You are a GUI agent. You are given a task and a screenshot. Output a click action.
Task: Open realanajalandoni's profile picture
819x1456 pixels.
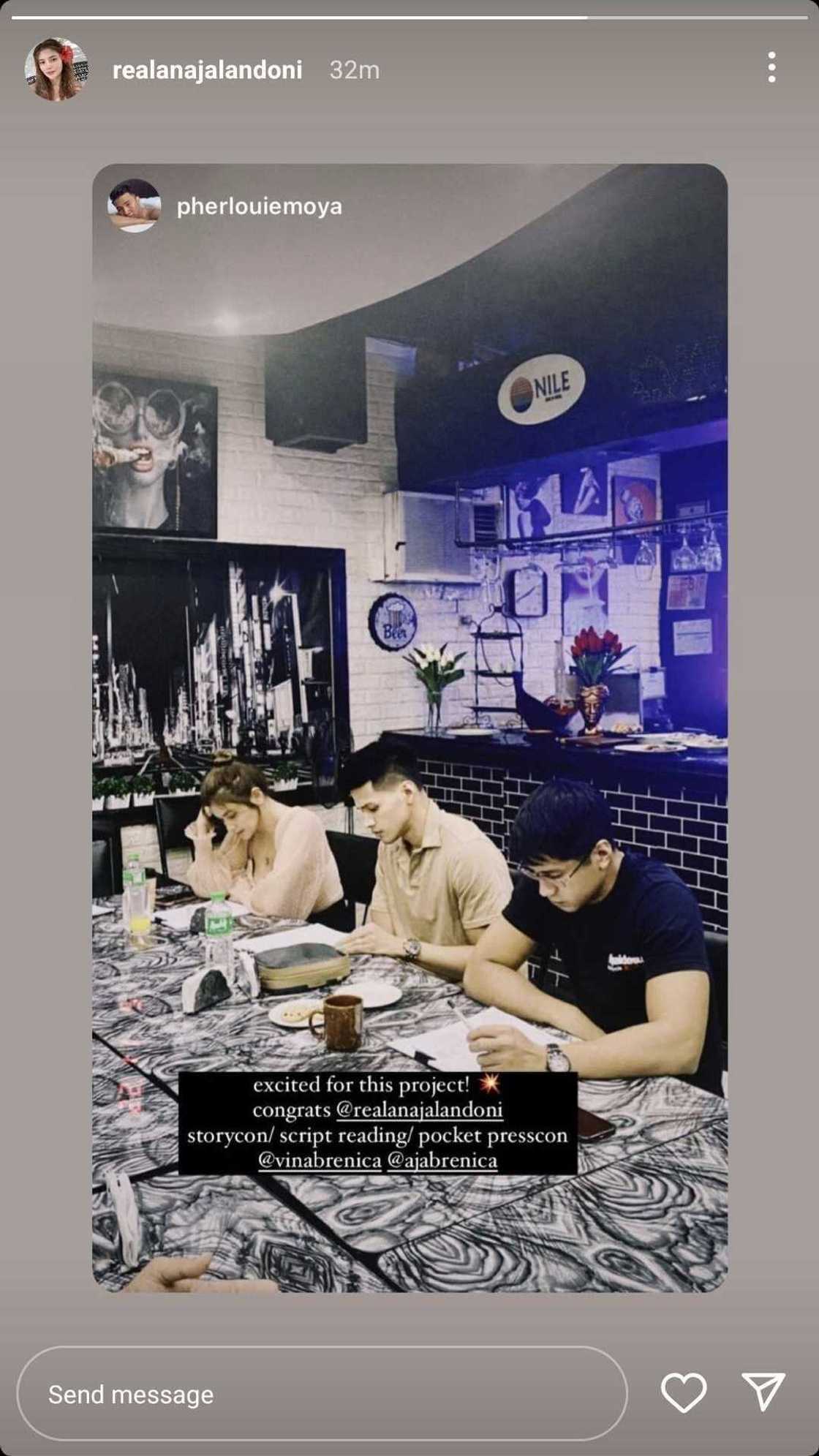click(56, 69)
